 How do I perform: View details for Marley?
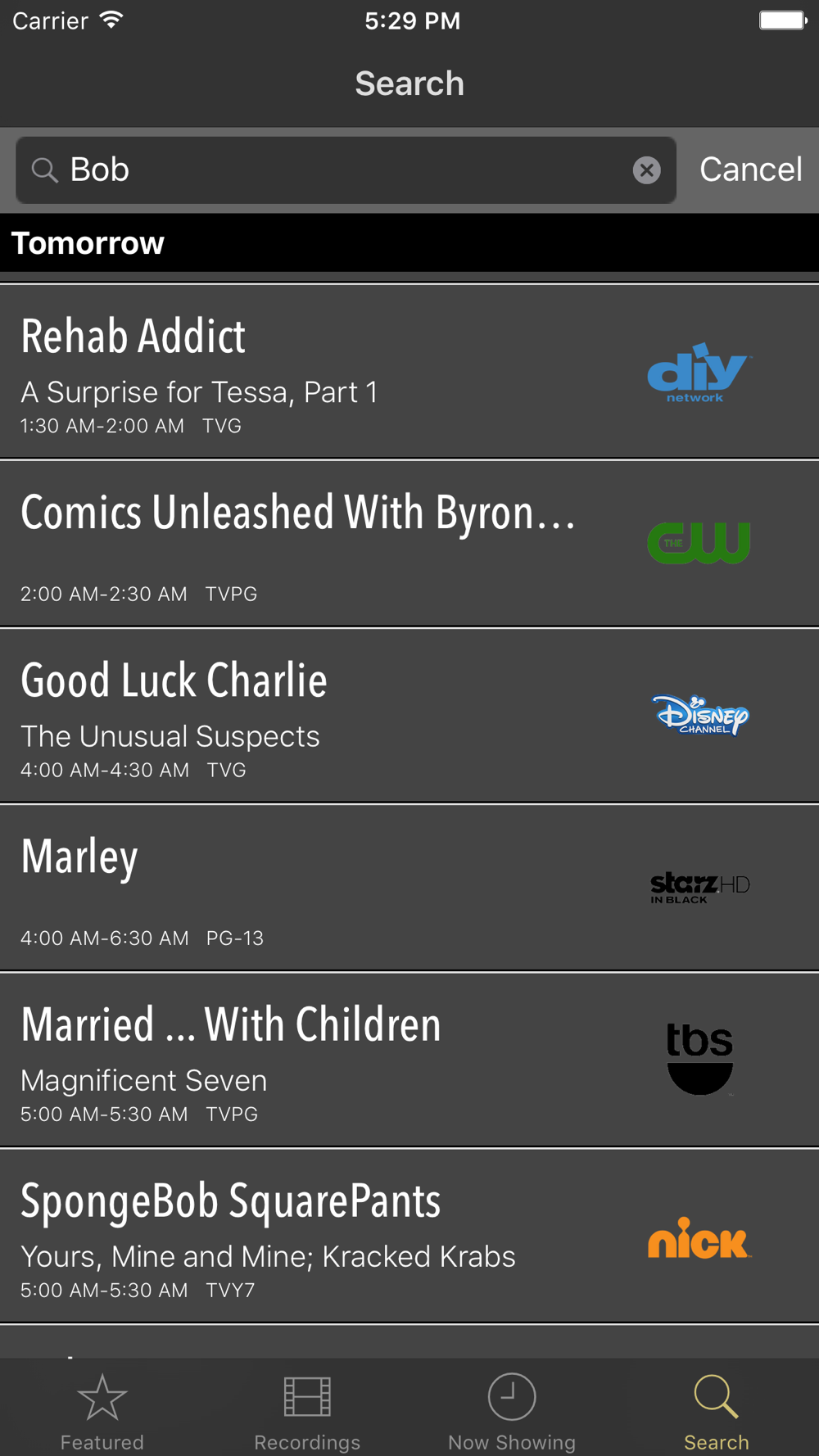(409, 888)
